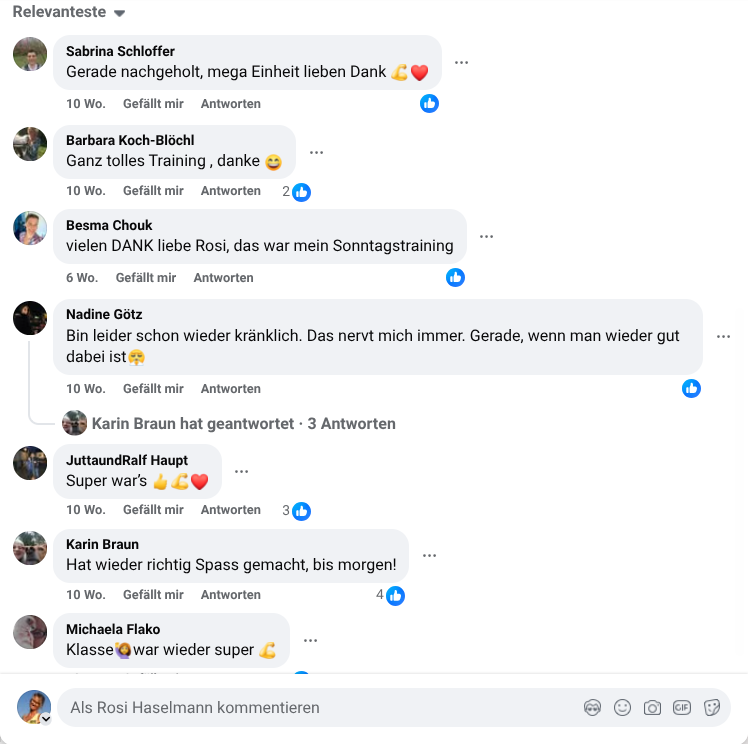Reply to Nadine Götz's comment

click(230, 389)
